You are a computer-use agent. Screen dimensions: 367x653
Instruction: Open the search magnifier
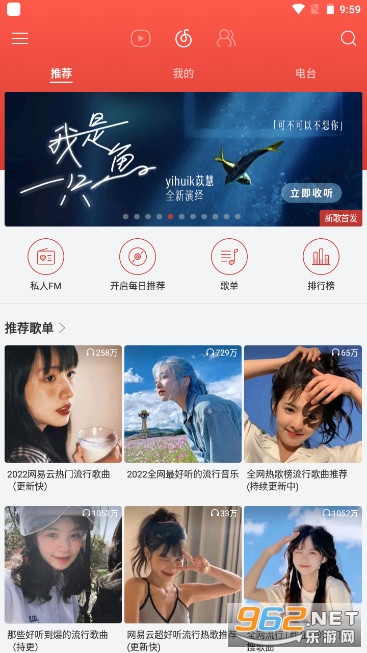point(348,38)
